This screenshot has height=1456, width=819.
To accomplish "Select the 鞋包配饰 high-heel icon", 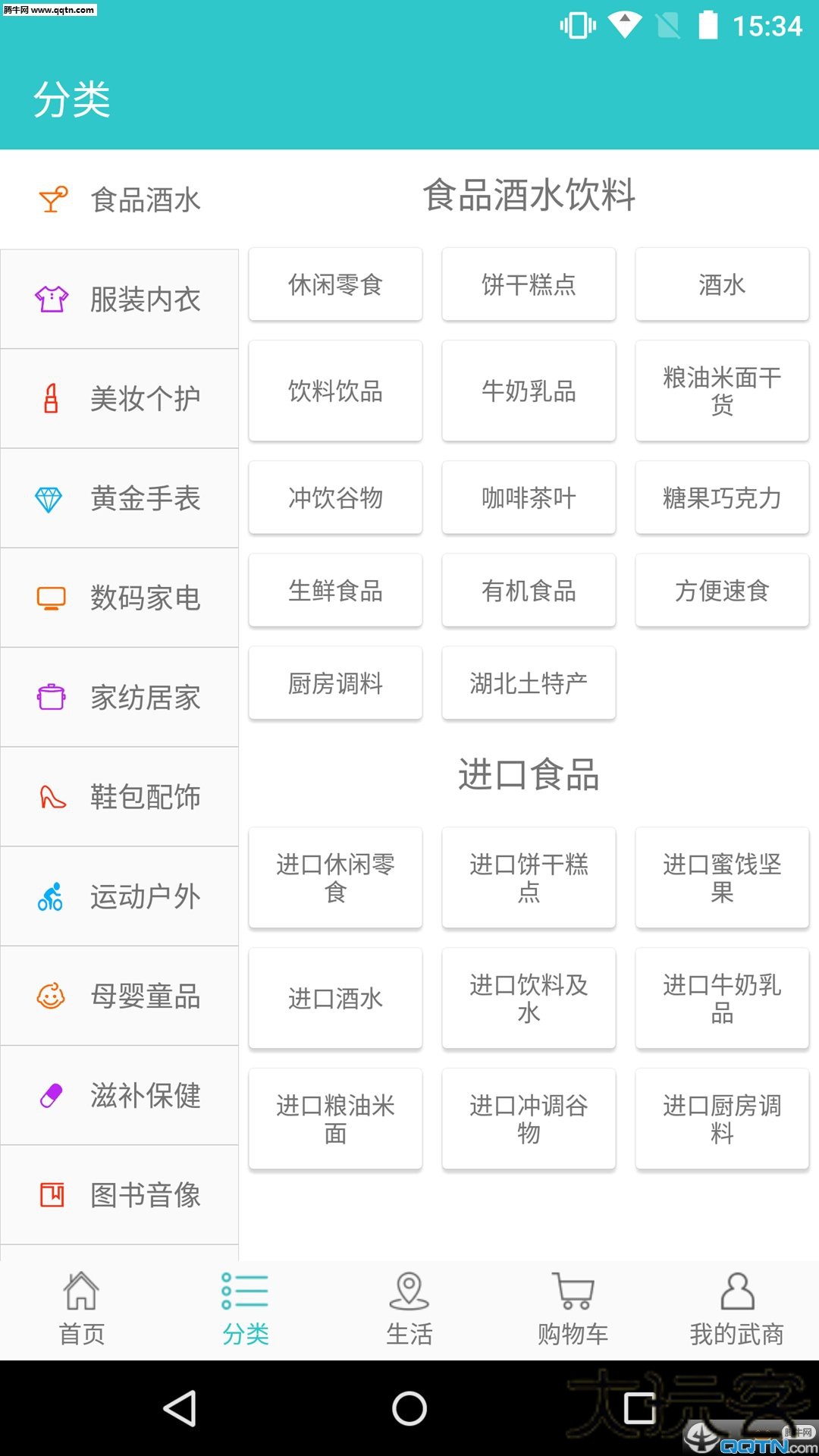I will click(x=51, y=797).
